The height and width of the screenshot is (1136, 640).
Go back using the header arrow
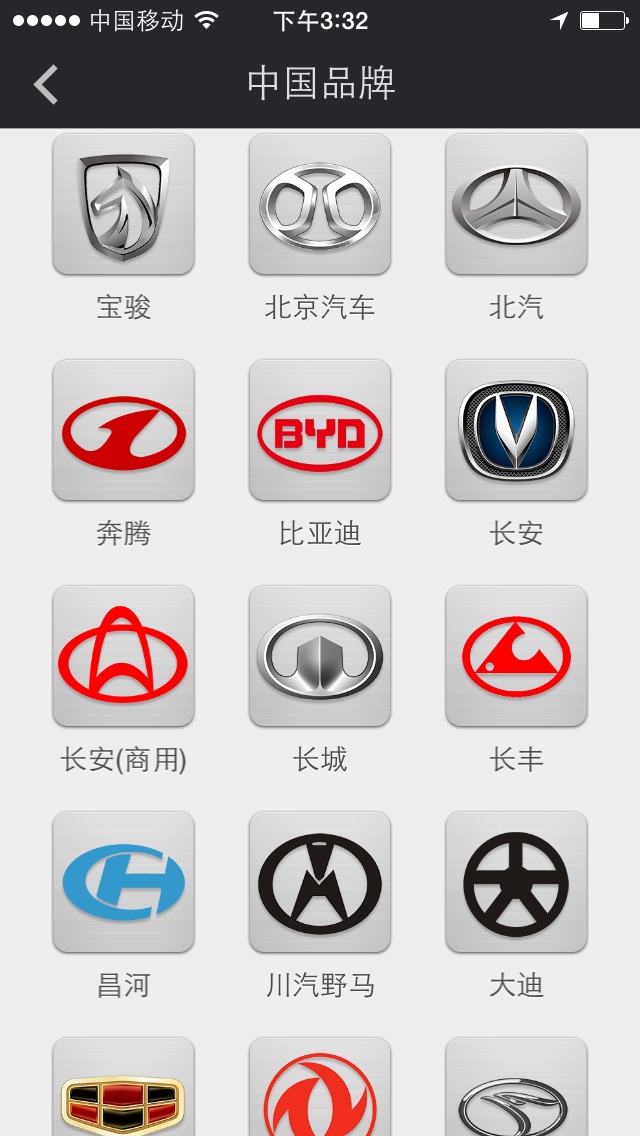coord(46,84)
